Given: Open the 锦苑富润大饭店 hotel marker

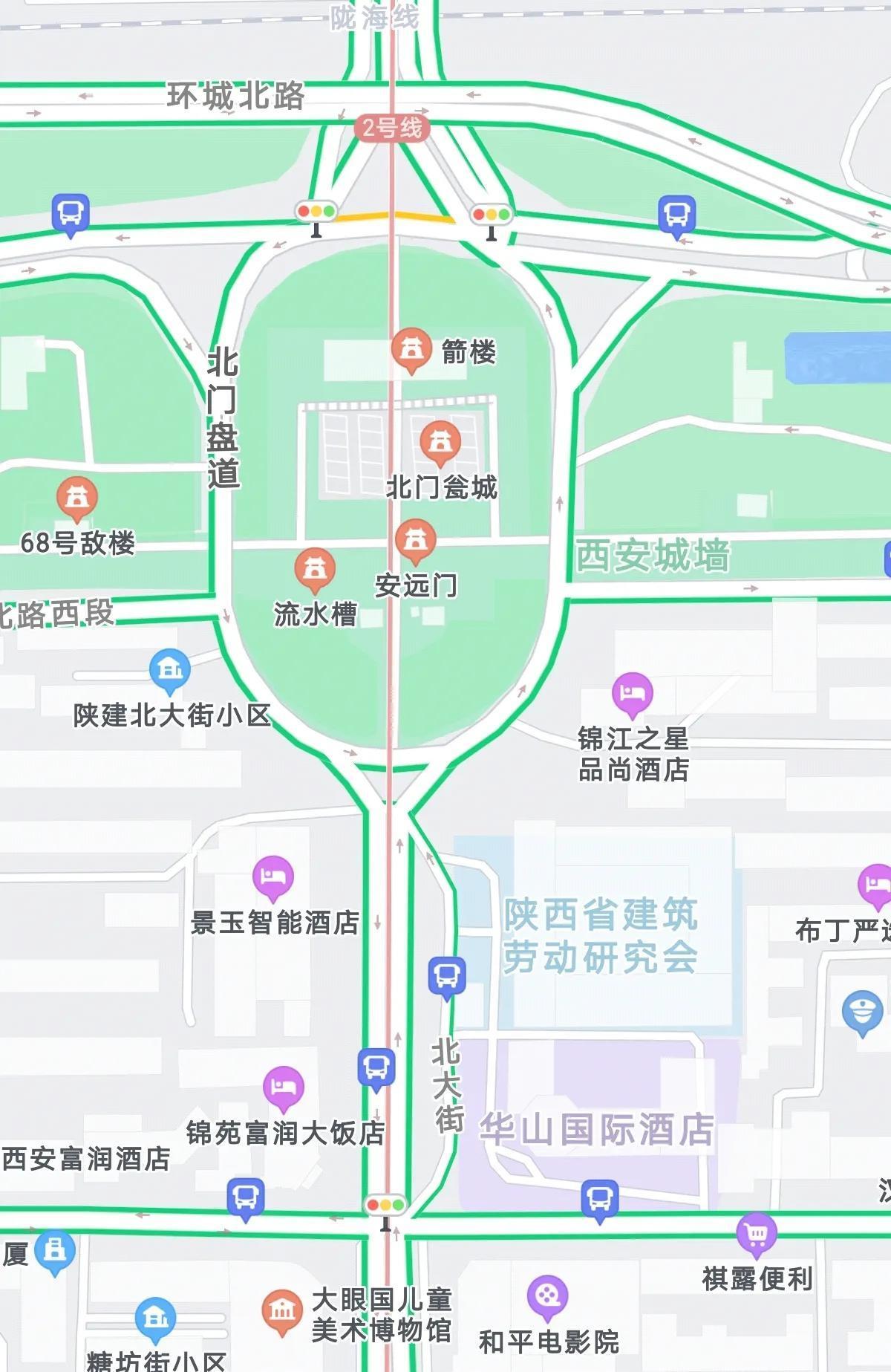Looking at the screenshot, I should [x=283, y=1087].
